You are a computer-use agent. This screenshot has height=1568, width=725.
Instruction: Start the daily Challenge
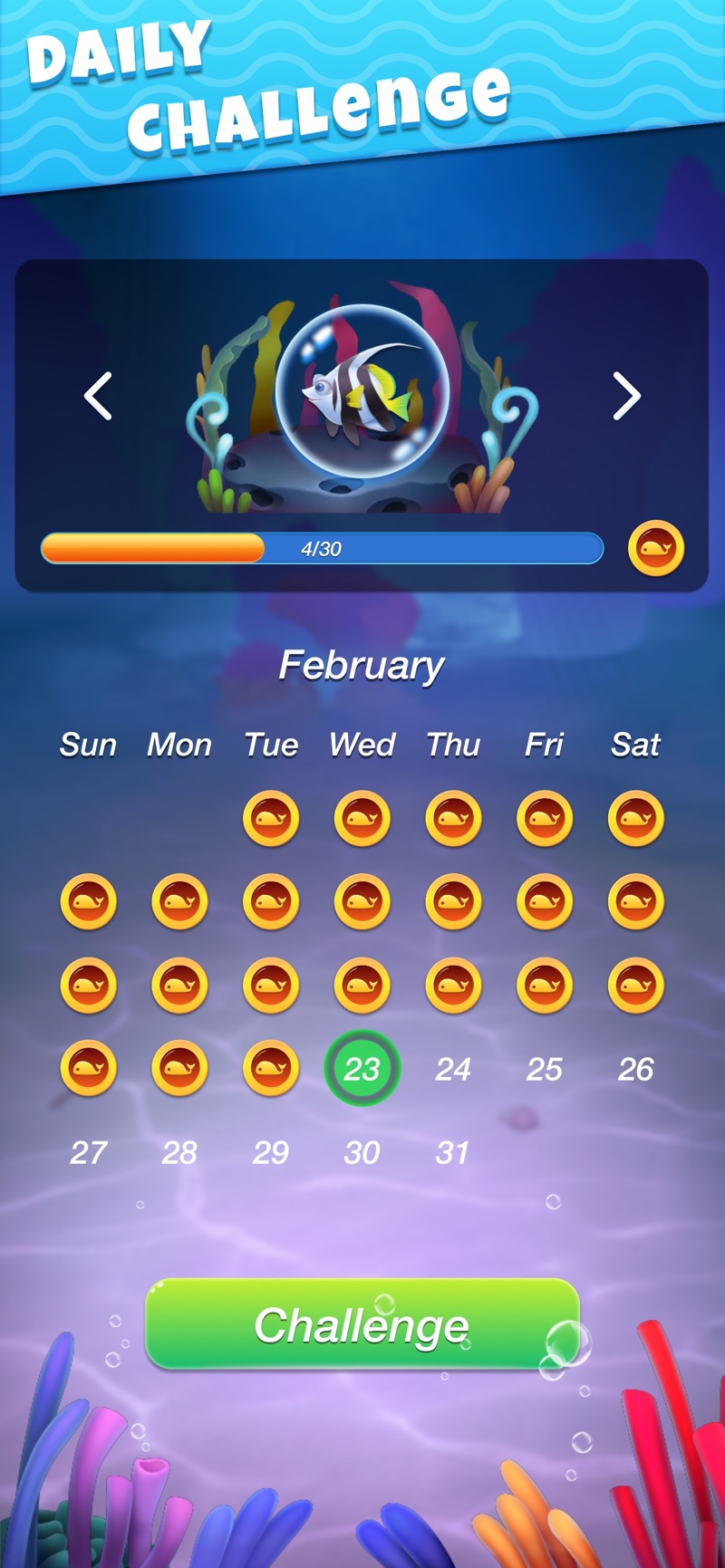pos(362,1324)
